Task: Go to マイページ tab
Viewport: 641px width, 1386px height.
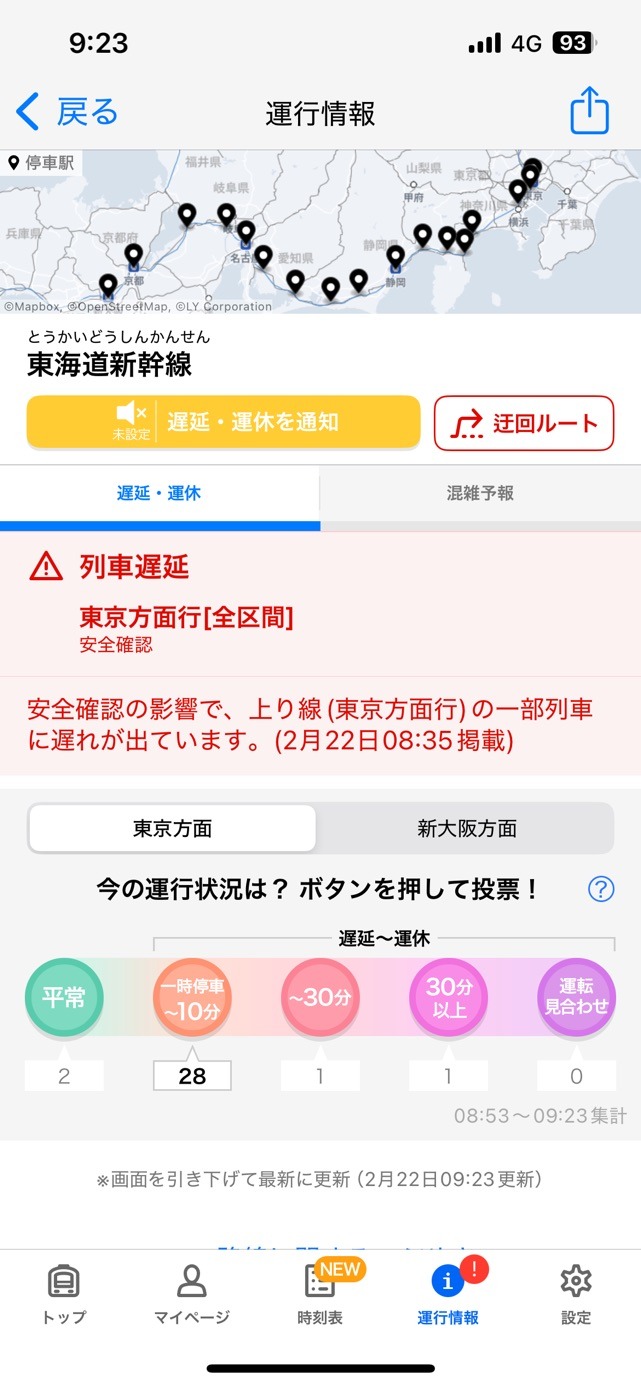Action: point(192,1293)
